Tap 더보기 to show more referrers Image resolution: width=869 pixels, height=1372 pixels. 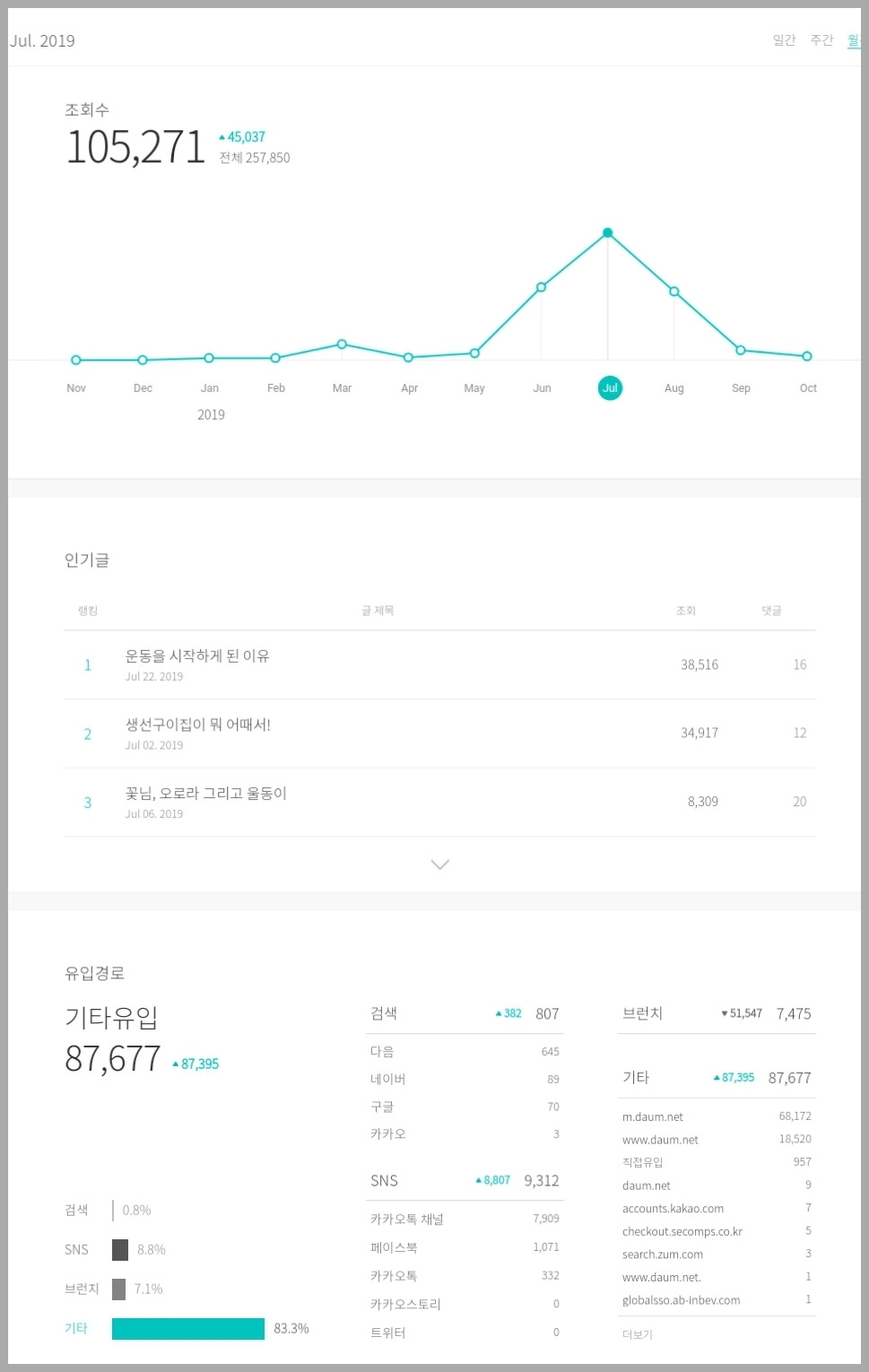pyautogui.click(x=637, y=1335)
